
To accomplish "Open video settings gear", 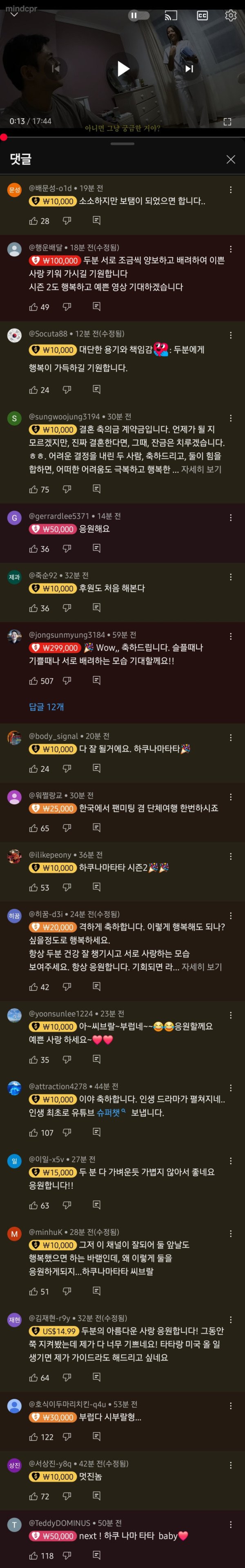I will 230,16.
